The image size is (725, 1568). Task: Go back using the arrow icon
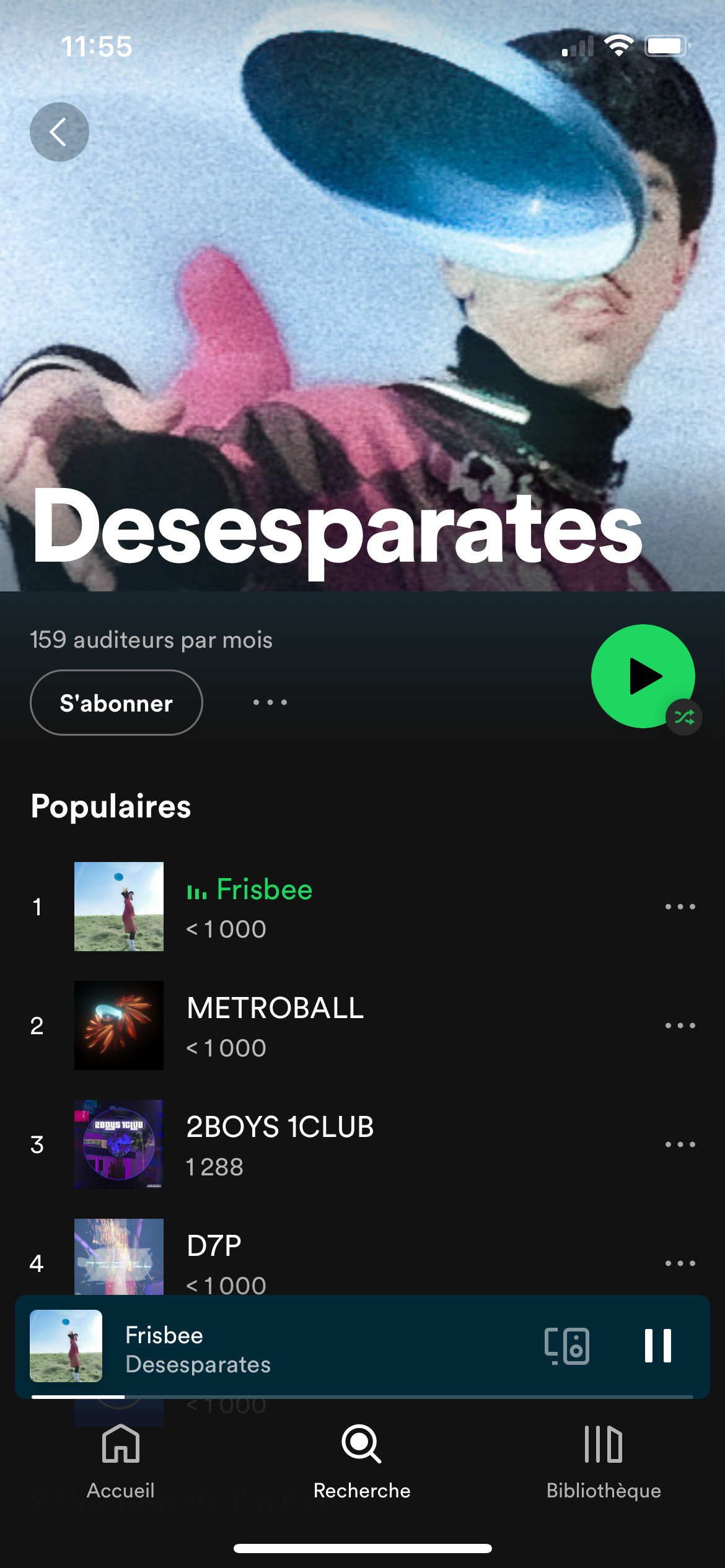(x=59, y=132)
